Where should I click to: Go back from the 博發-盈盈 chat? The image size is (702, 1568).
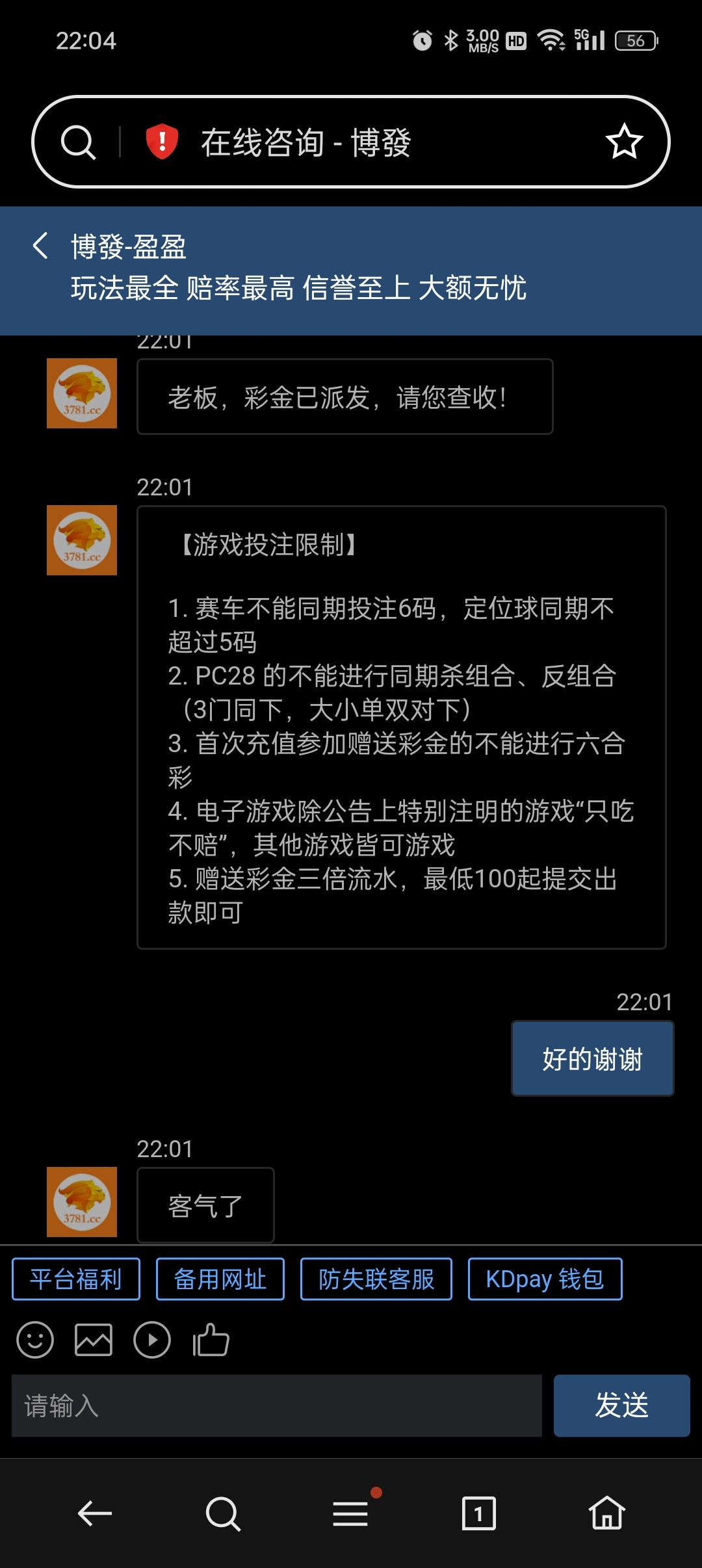(x=40, y=246)
